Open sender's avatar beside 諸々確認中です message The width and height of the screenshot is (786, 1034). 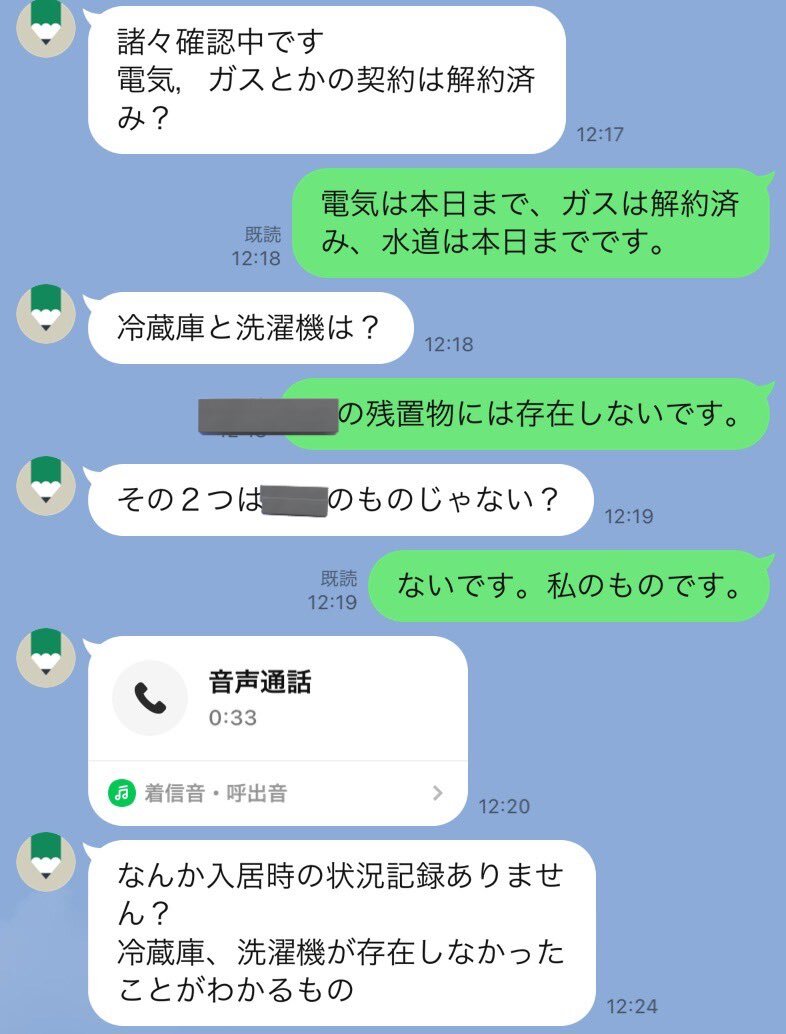(47, 27)
